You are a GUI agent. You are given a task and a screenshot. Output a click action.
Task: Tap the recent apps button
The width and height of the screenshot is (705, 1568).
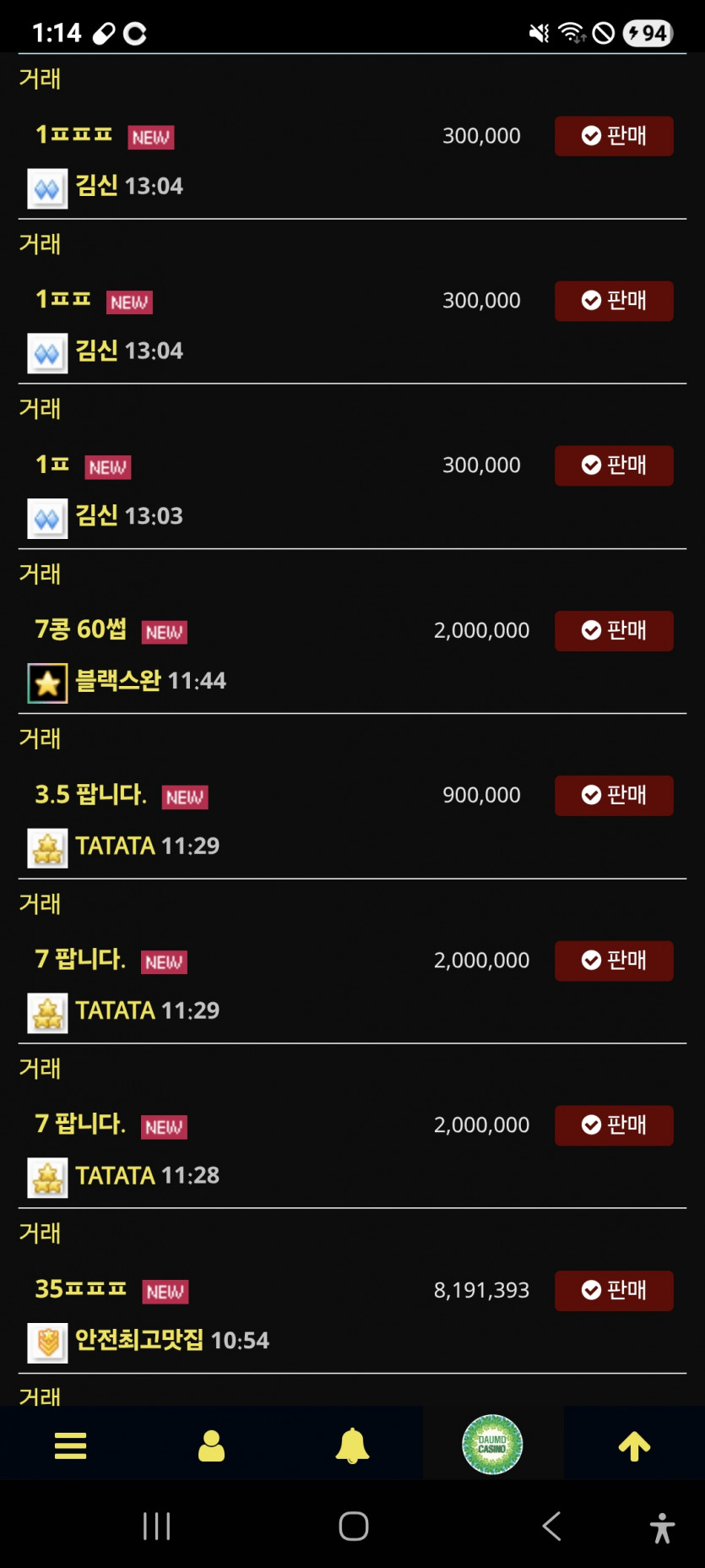coord(156,1527)
